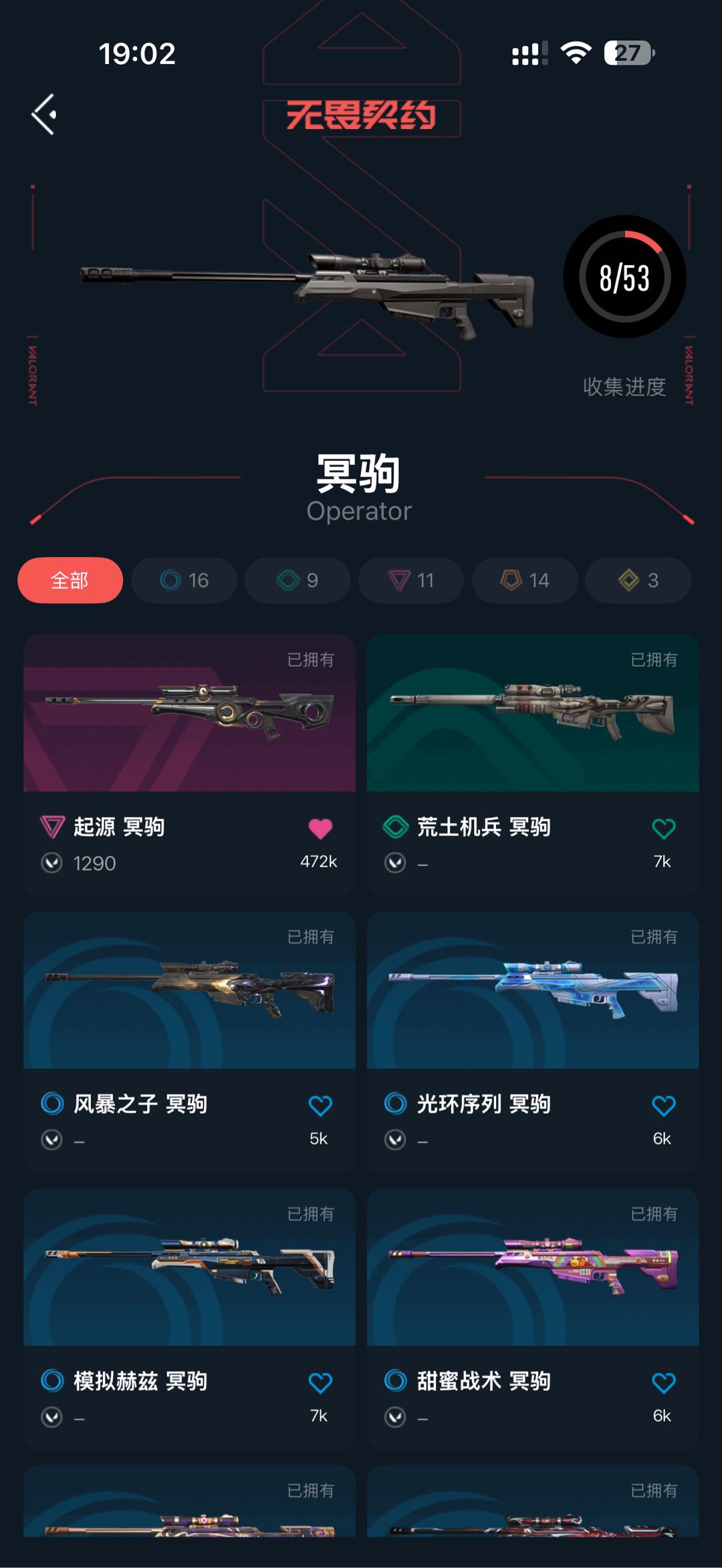Open the 风暴之子 冥驹 skin card
The image size is (722, 1568).
point(189,1042)
